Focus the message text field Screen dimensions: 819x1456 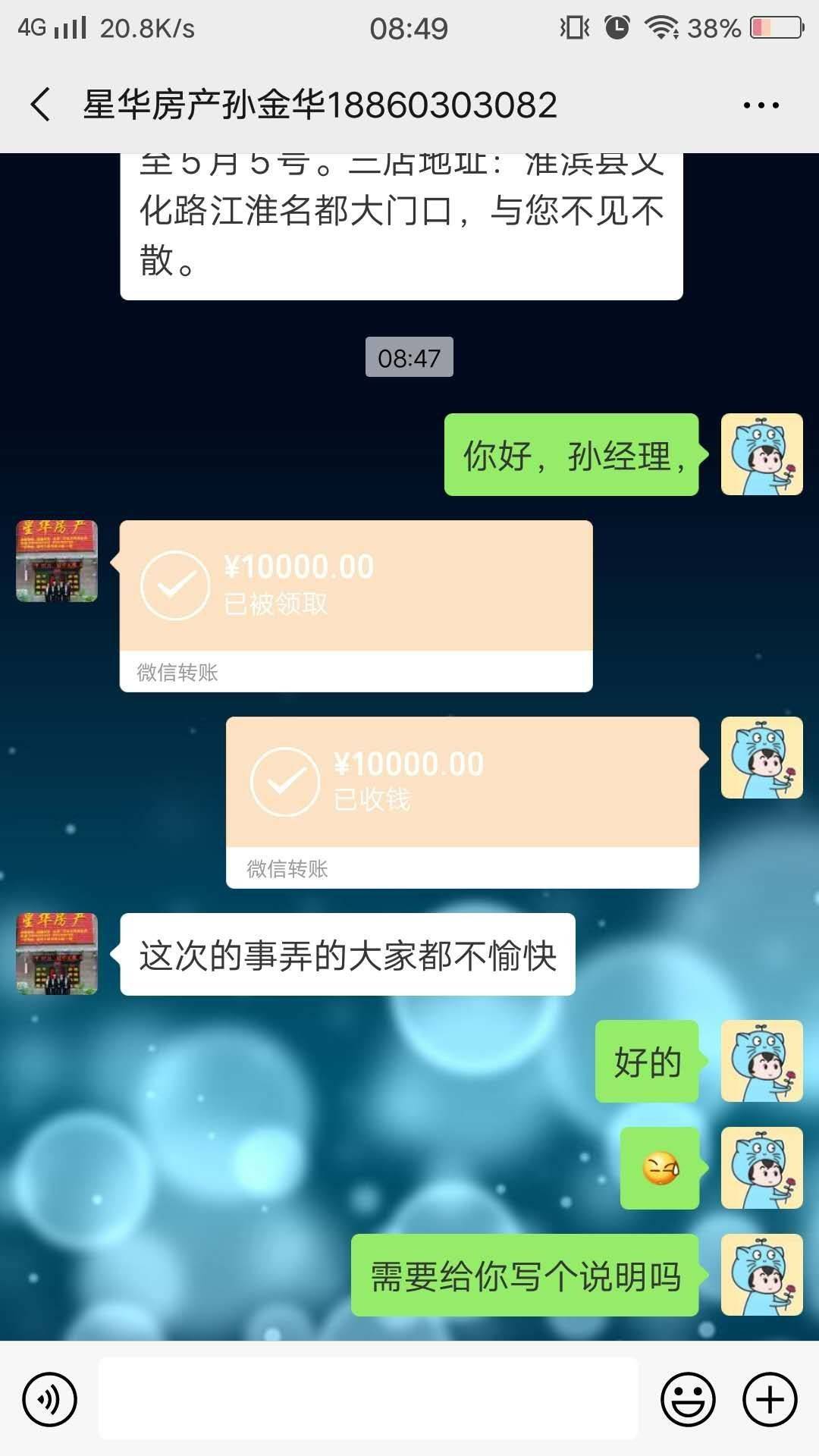368,1399
